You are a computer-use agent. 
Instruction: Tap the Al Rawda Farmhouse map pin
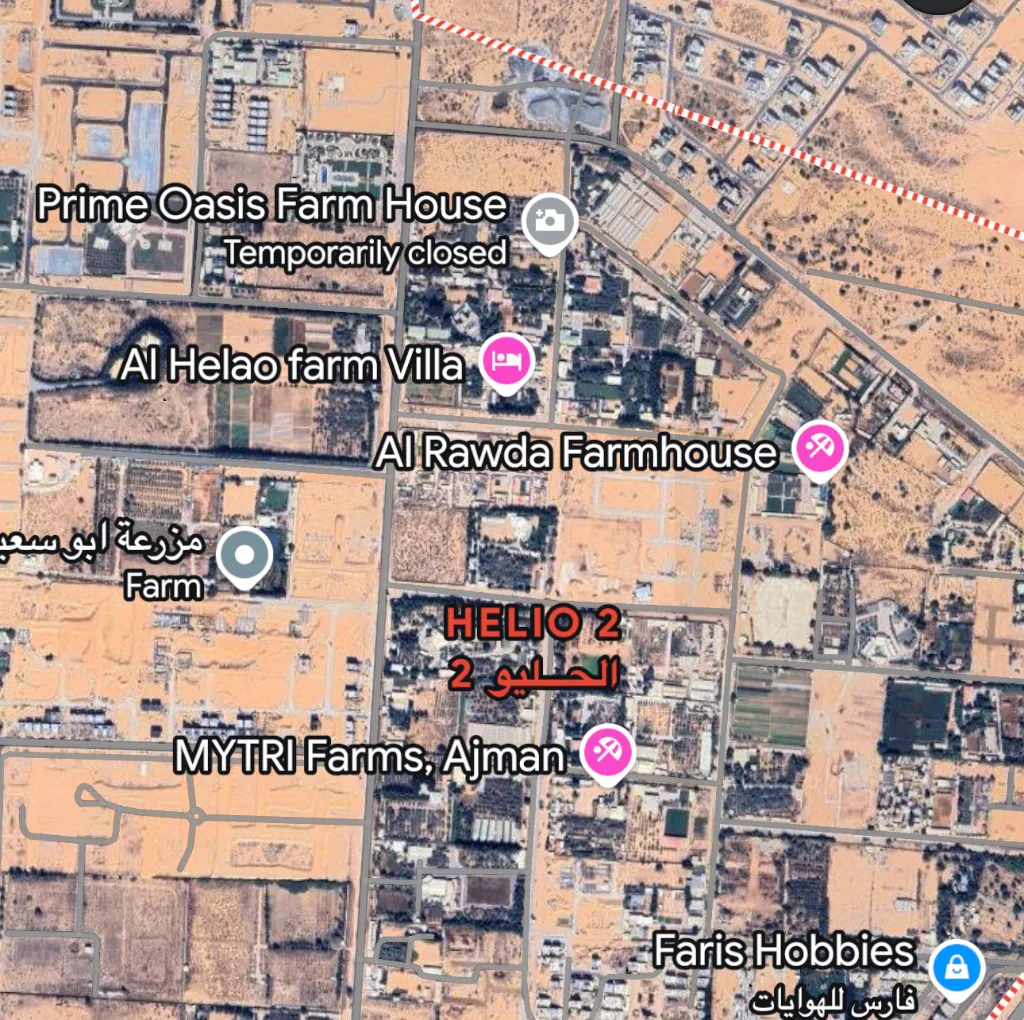pyautogui.click(x=820, y=449)
